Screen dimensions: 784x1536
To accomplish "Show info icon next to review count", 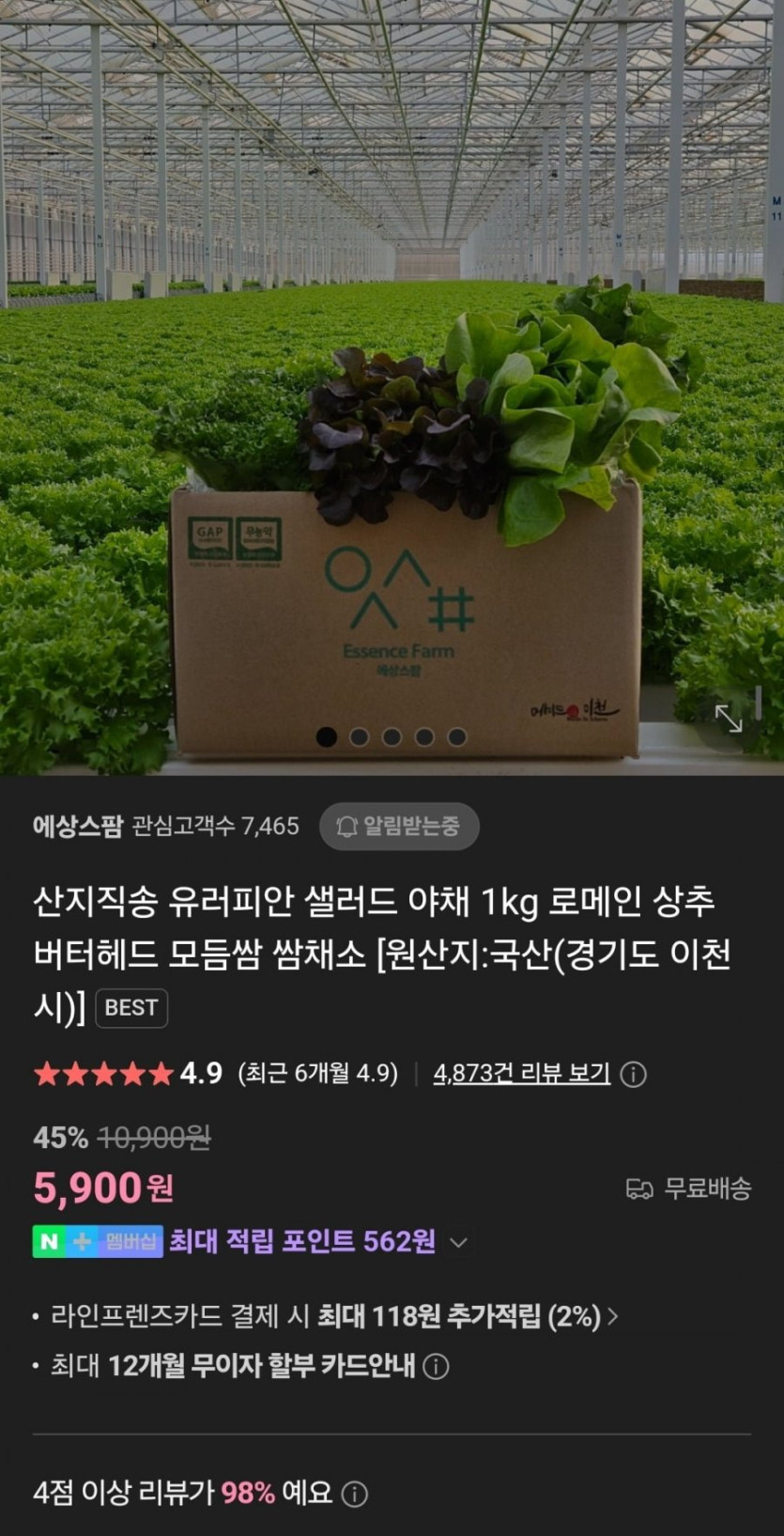I will pyautogui.click(x=635, y=1074).
